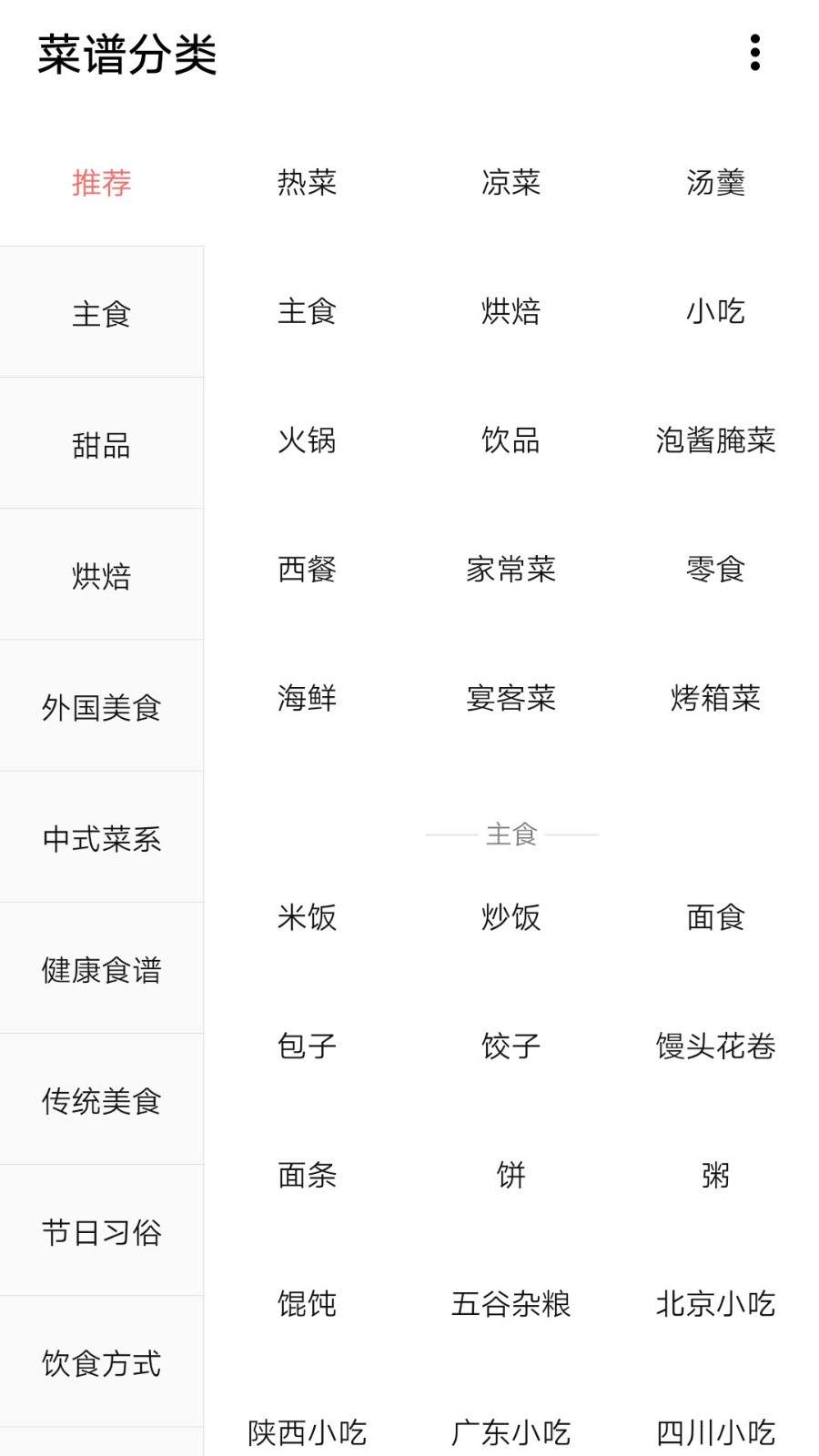Image resolution: width=819 pixels, height=1456 pixels.
Task: Open 家常菜 recipes
Action: pyautogui.click(x=511, y=570)
